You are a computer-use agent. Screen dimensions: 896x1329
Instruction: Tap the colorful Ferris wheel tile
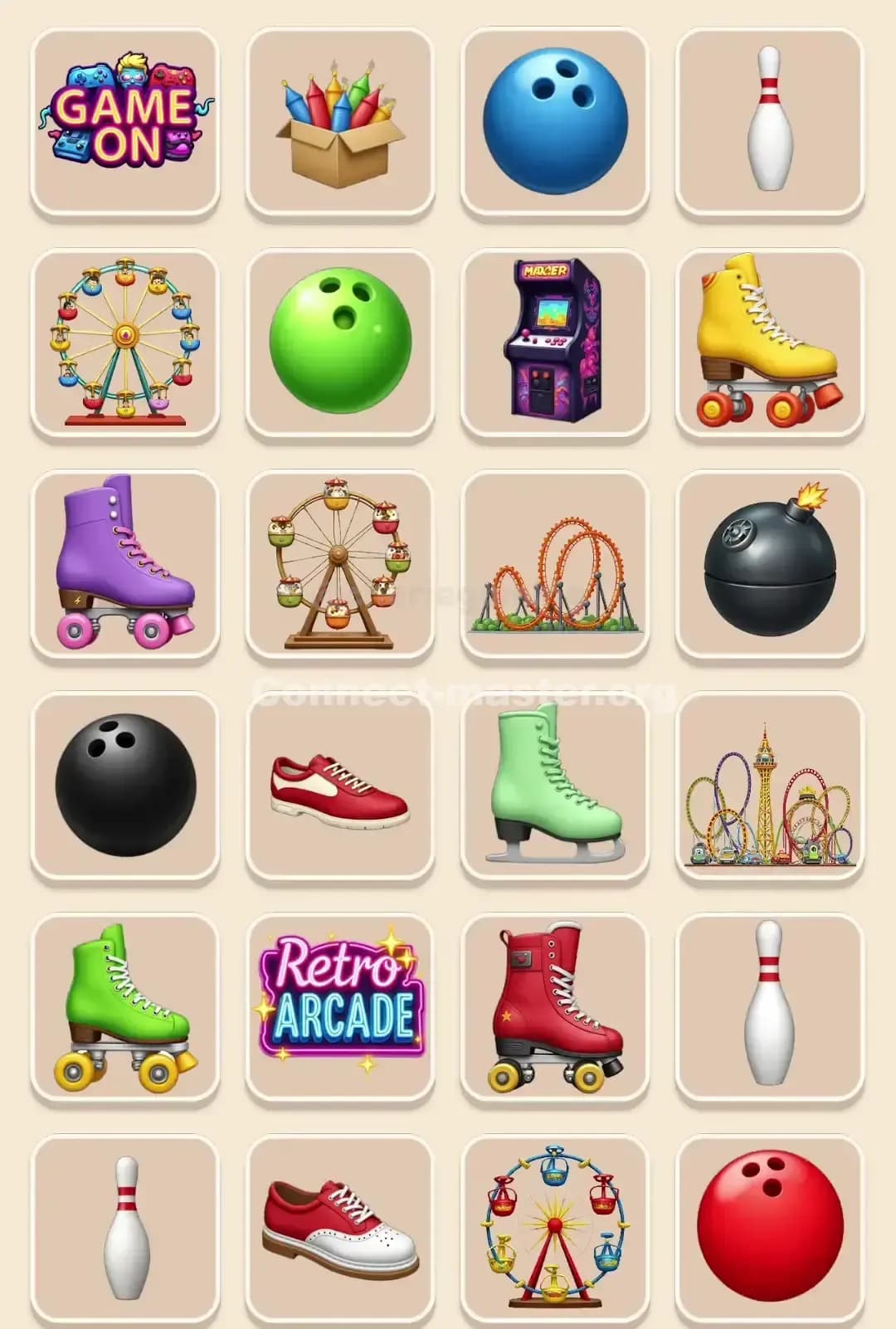coord(124,340)
